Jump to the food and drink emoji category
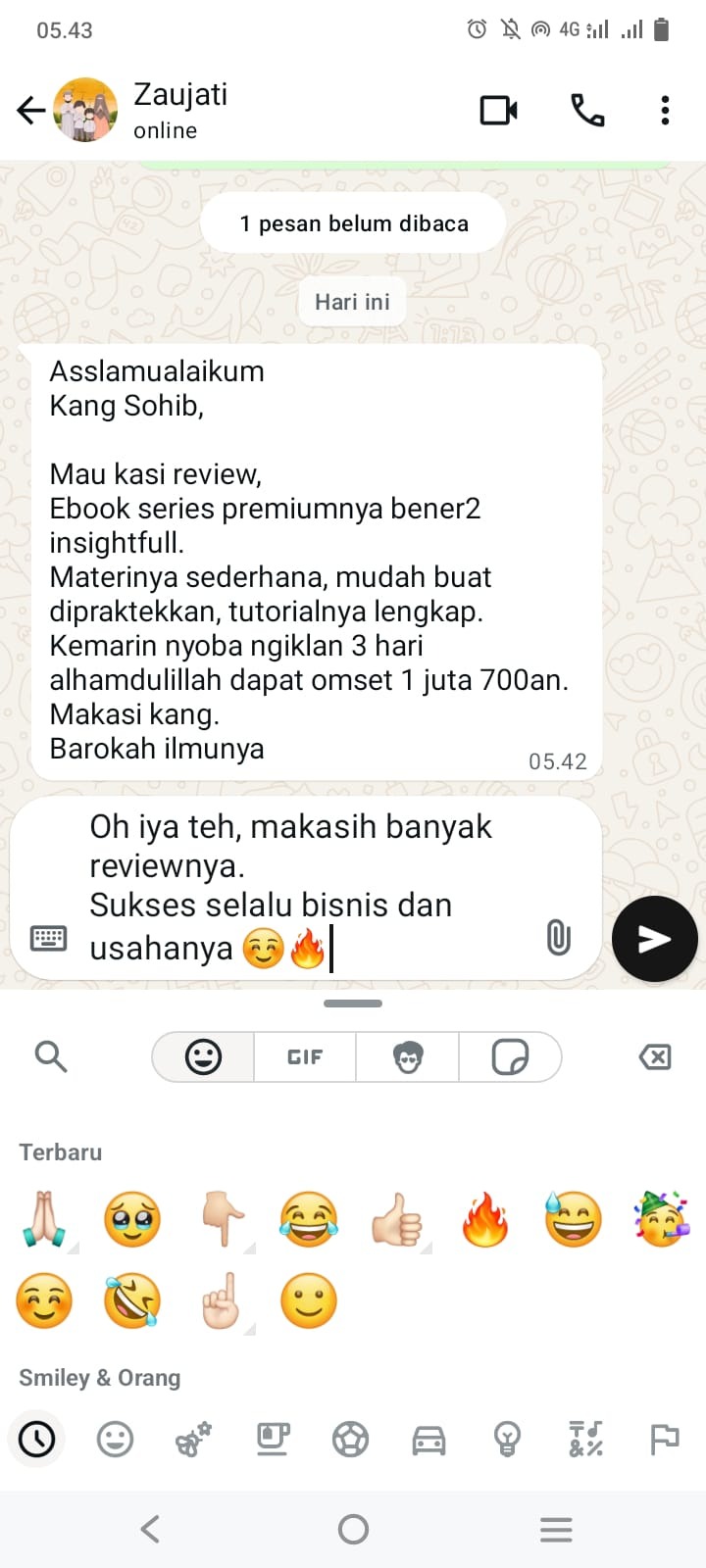This screenshot has height=1568, width=706. click(273, 1439)
